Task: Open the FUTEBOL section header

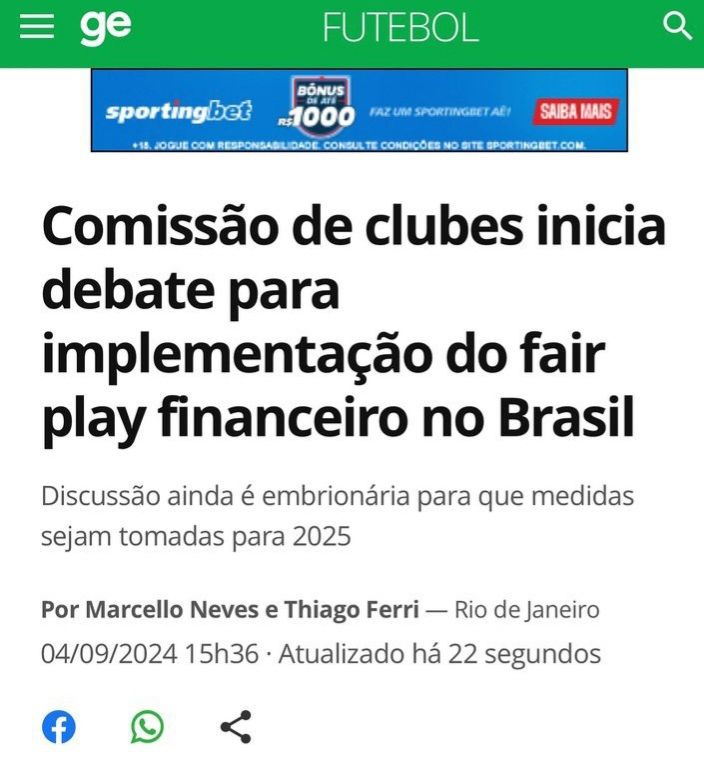Action: click(x=401, y=28)
